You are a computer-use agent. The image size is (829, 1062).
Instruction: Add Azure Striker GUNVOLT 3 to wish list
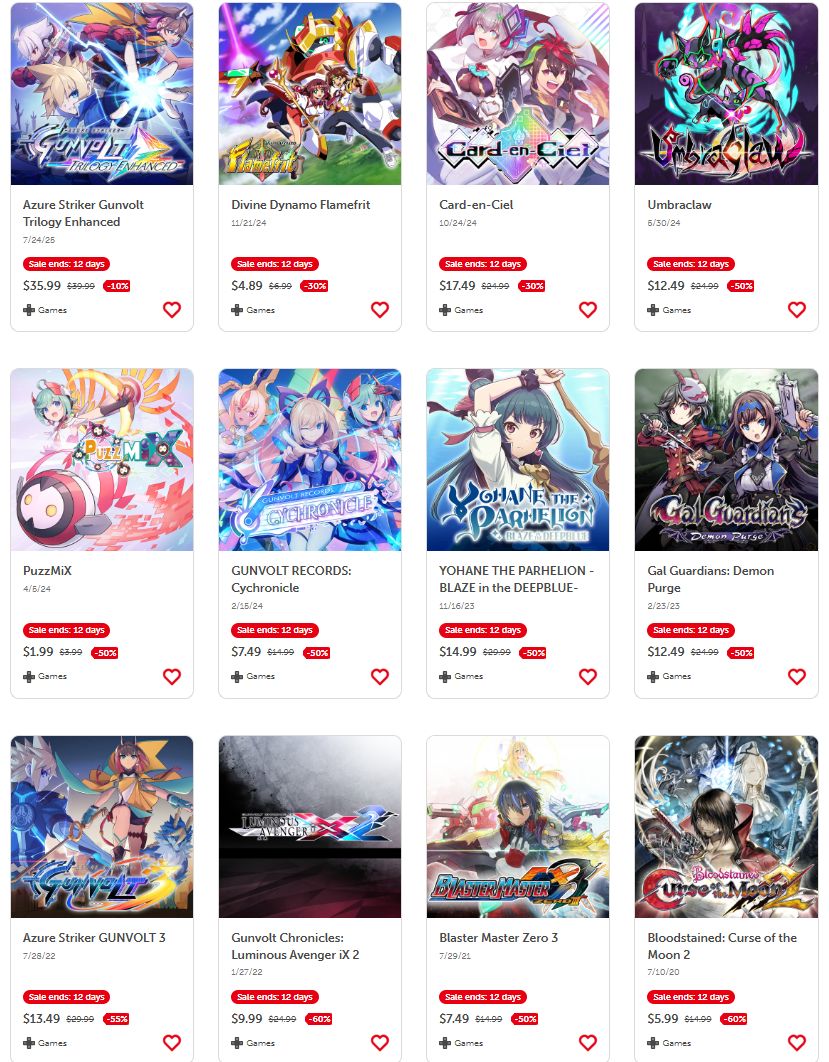172,1043
